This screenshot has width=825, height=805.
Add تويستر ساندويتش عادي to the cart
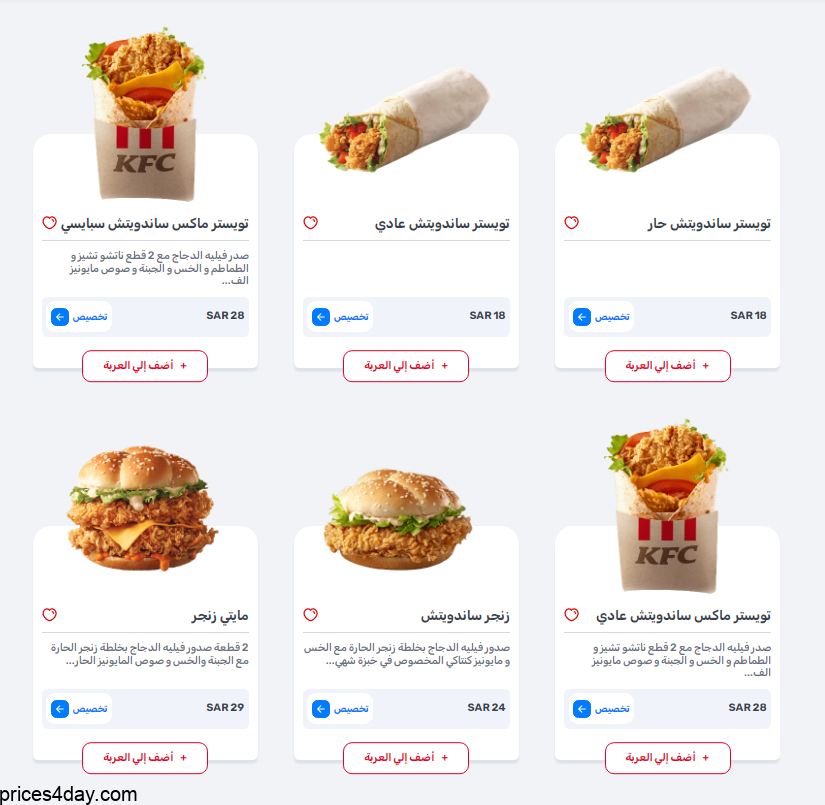click(x=406, y=366)
